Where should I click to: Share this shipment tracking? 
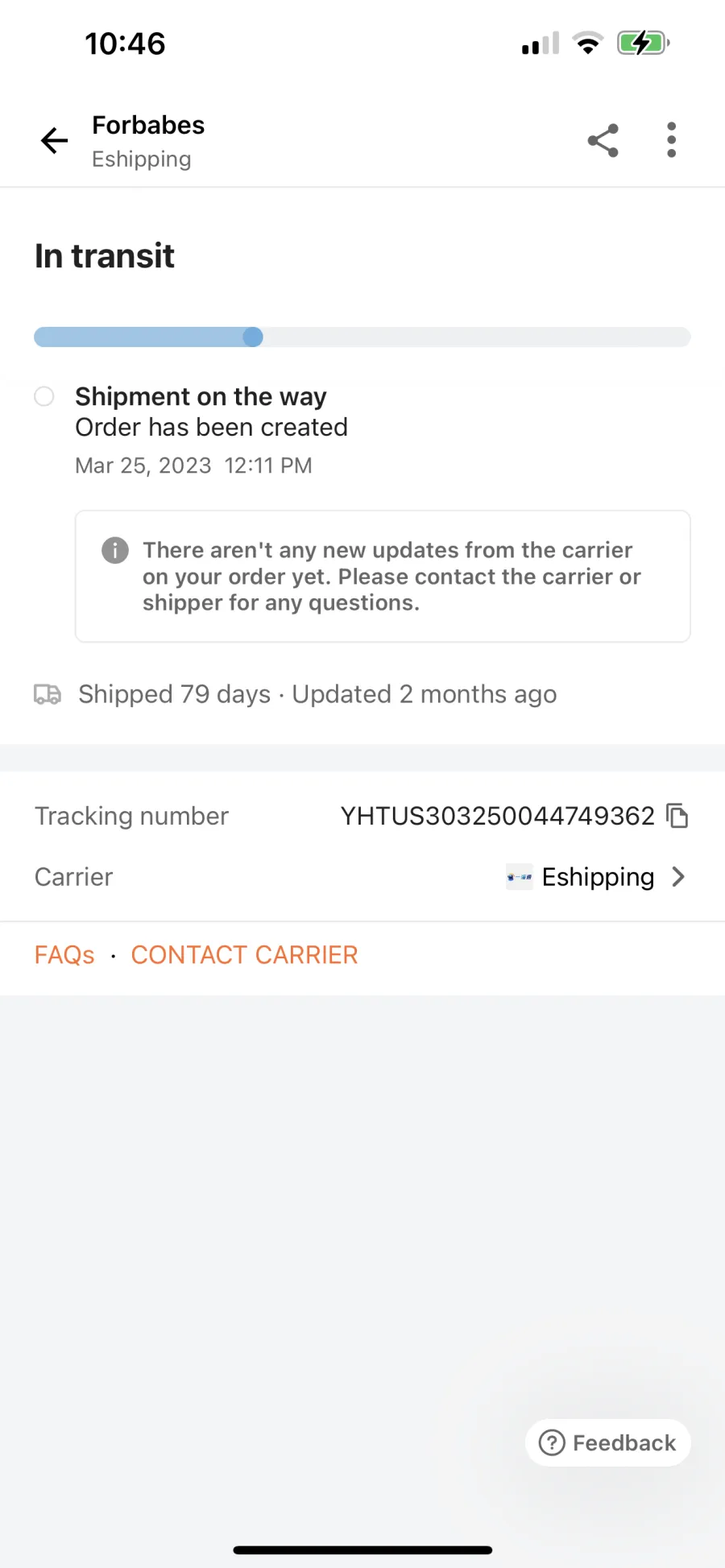pyautogui.click(x=603, y=141)
